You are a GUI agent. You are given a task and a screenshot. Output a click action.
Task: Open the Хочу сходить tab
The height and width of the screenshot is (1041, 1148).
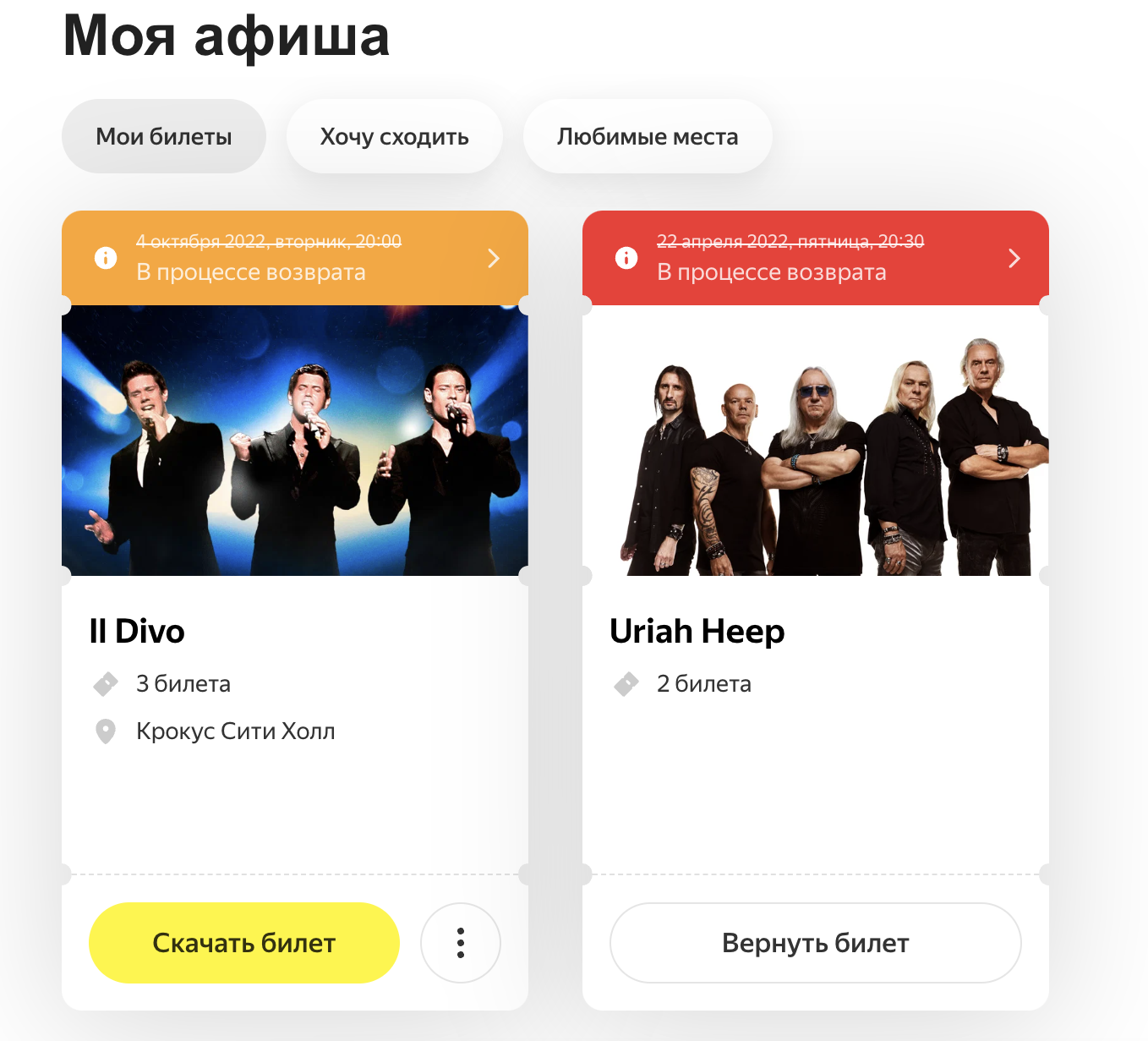[x=394, y=136]
